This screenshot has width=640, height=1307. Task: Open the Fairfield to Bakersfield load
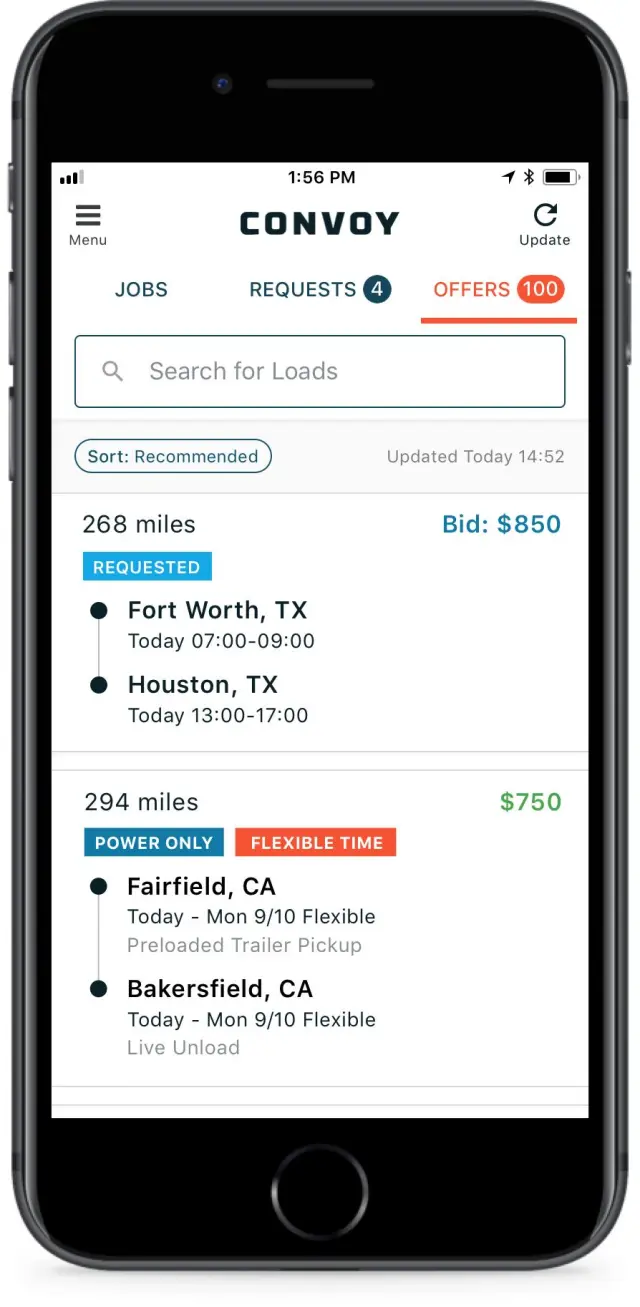(320, 927)
